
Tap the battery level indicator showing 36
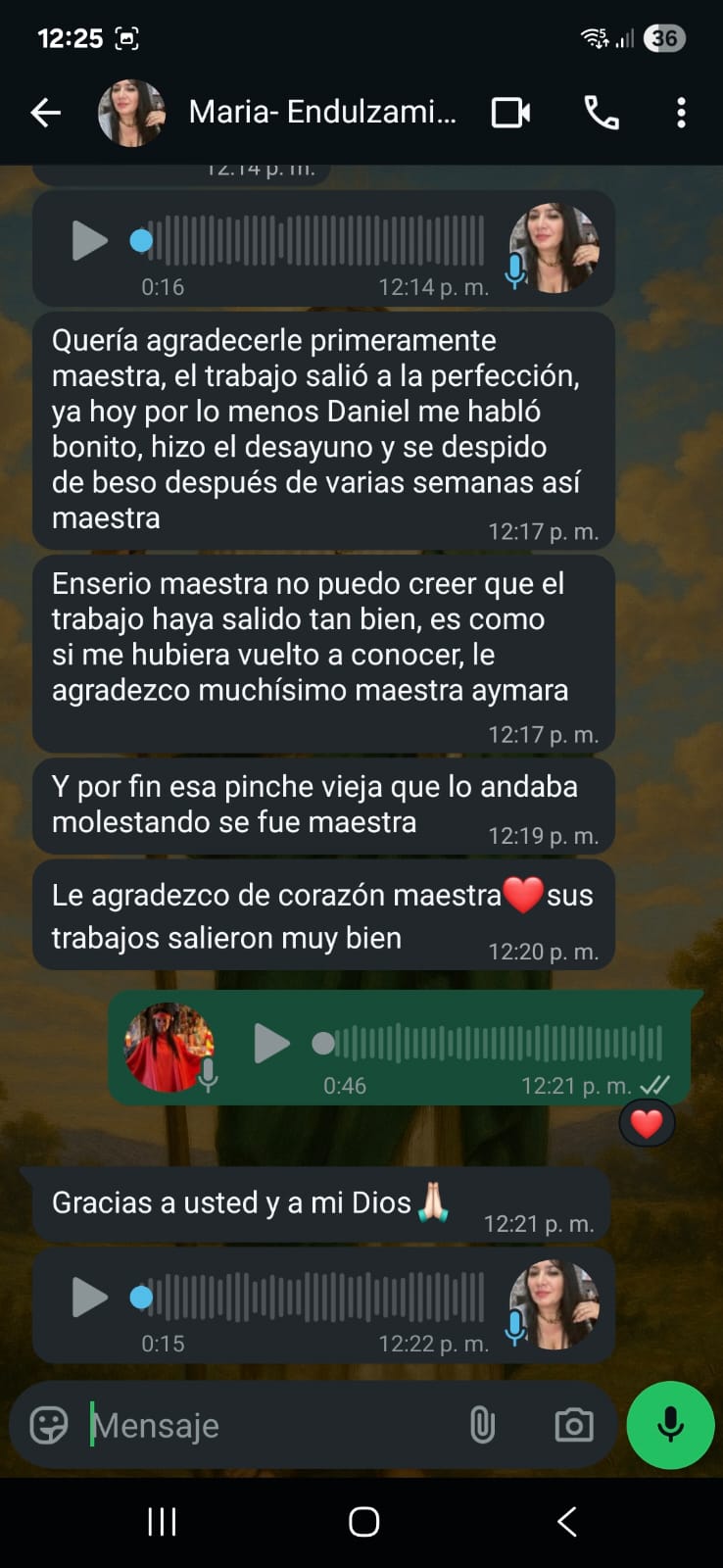tap(663, 38)
